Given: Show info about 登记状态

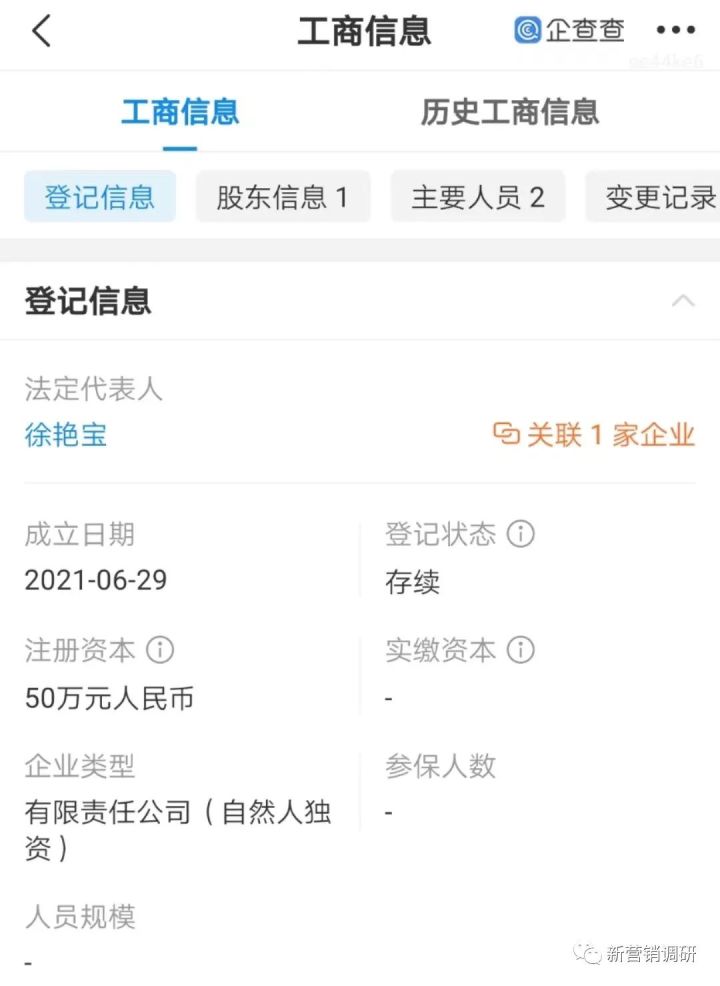Looking at the screenshot, I should (520, 534).
